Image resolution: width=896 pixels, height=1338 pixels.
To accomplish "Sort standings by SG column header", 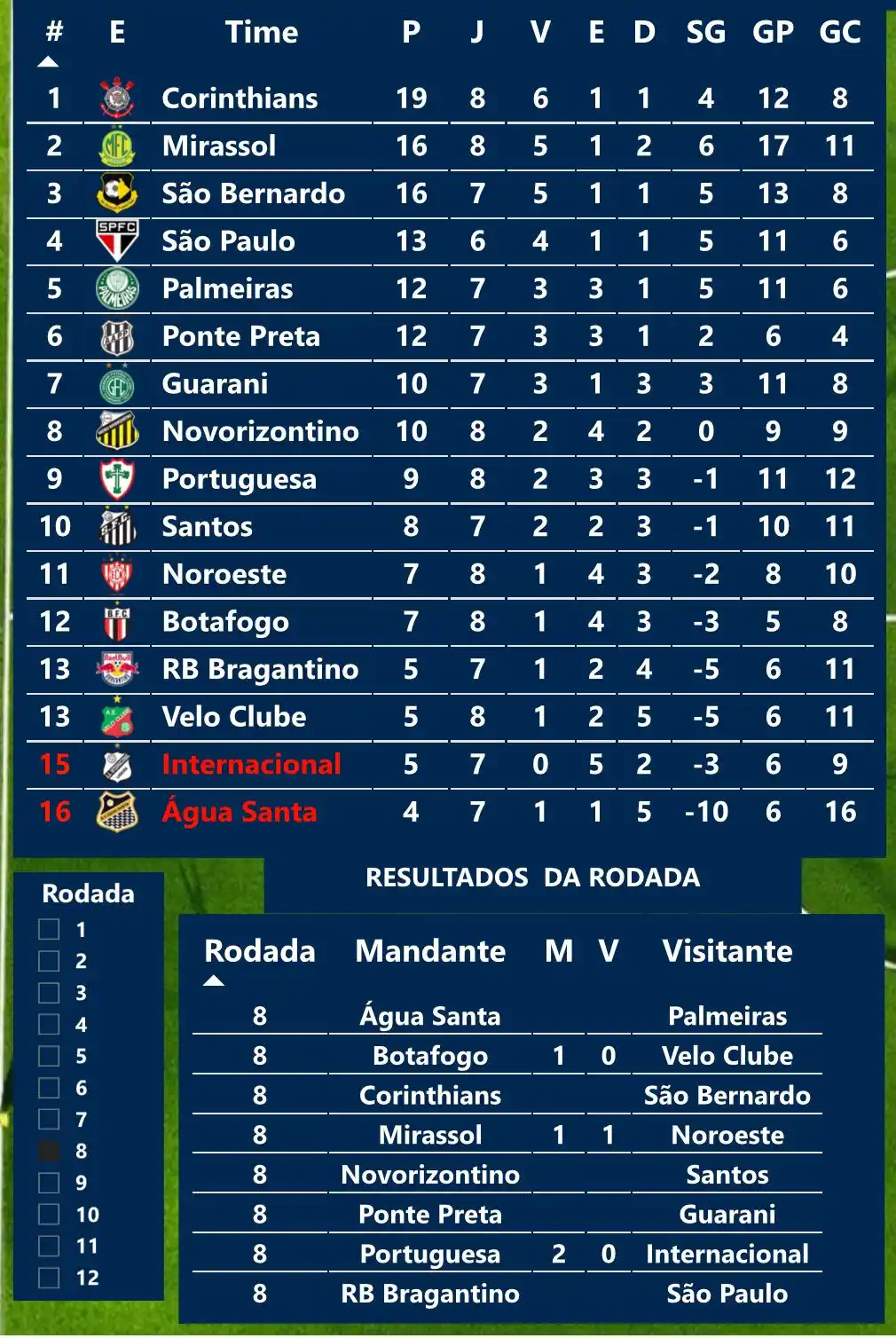I will pos(705,33).
